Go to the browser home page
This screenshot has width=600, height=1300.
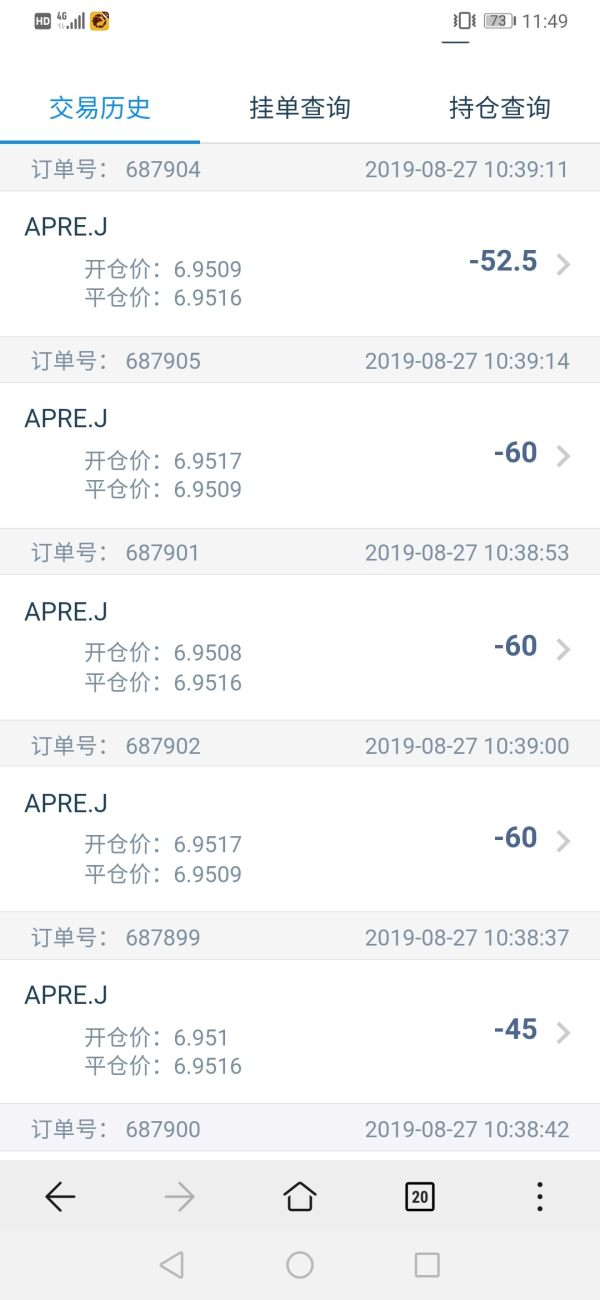300,1196
